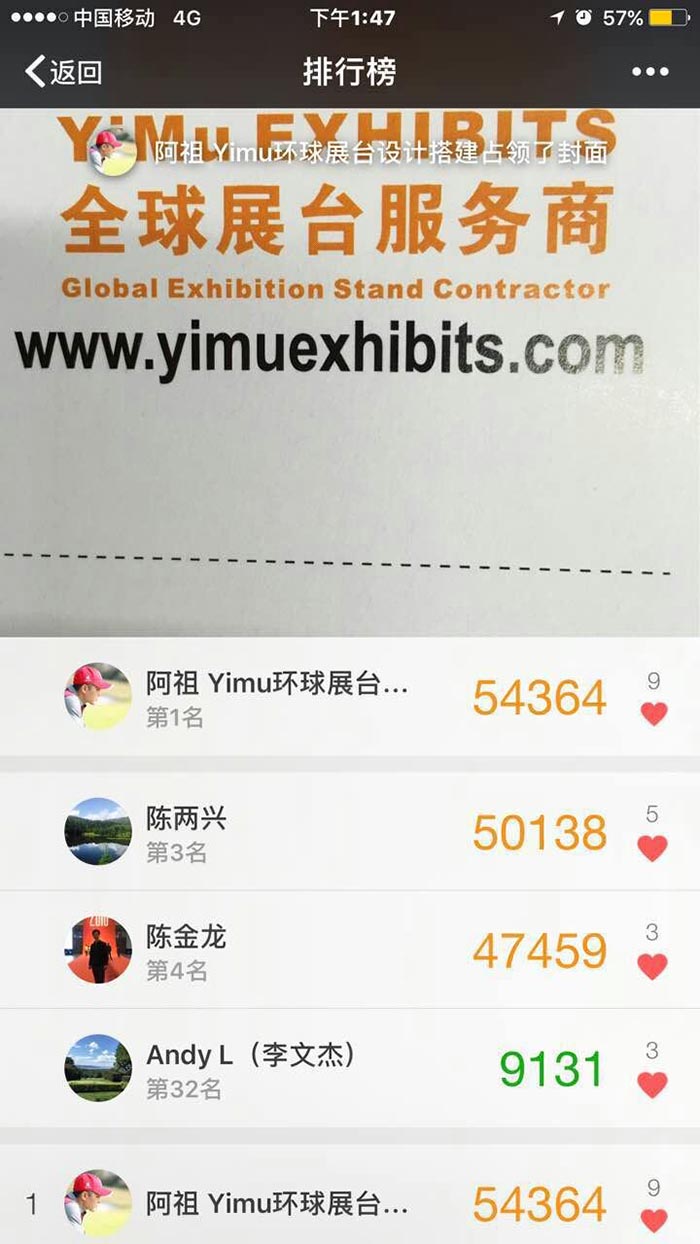Image resolution: width=700 pixels, height=1244 pixels.
Task: Like 陈金龙's step count
Action: pos(652,966)
